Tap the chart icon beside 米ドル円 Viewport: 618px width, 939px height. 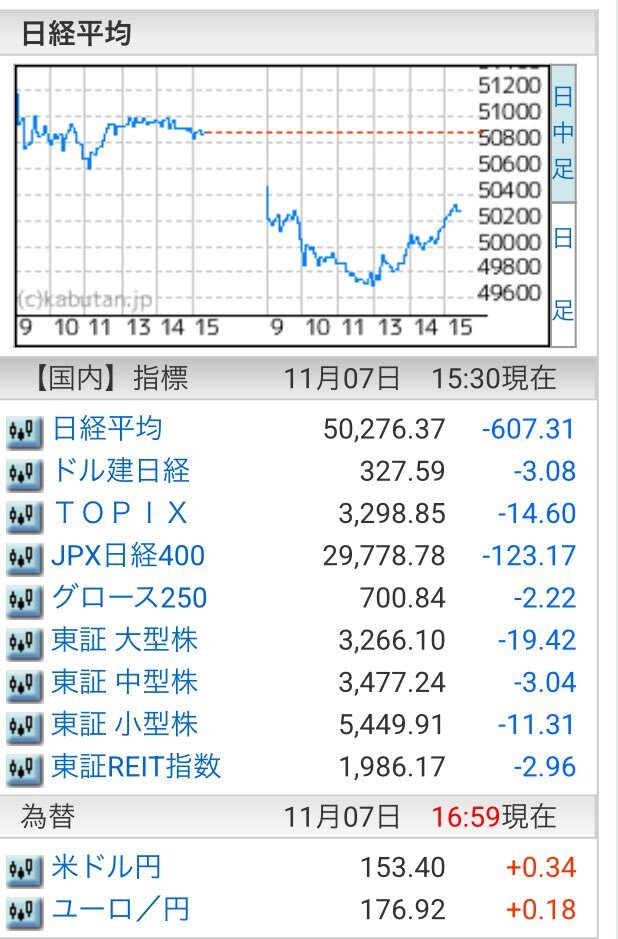25,869
